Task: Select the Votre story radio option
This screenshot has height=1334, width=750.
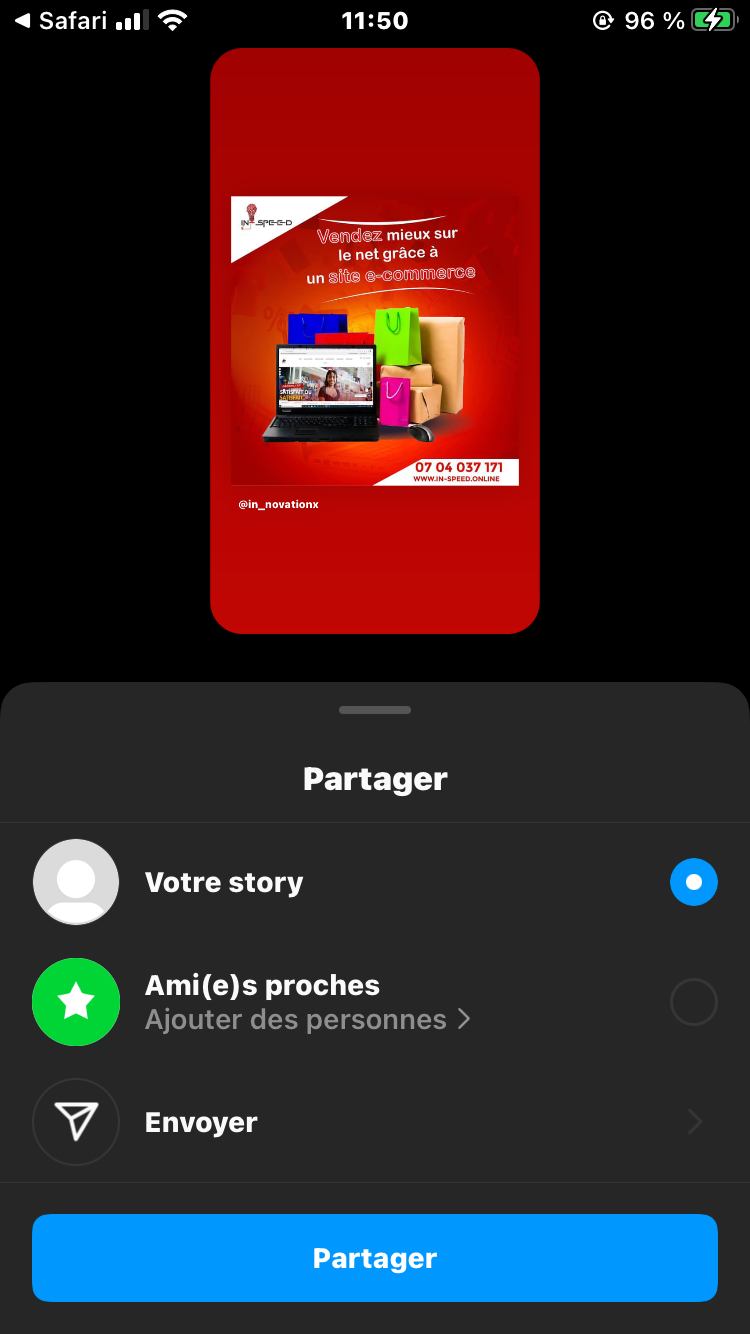Action: pos(693,882)
